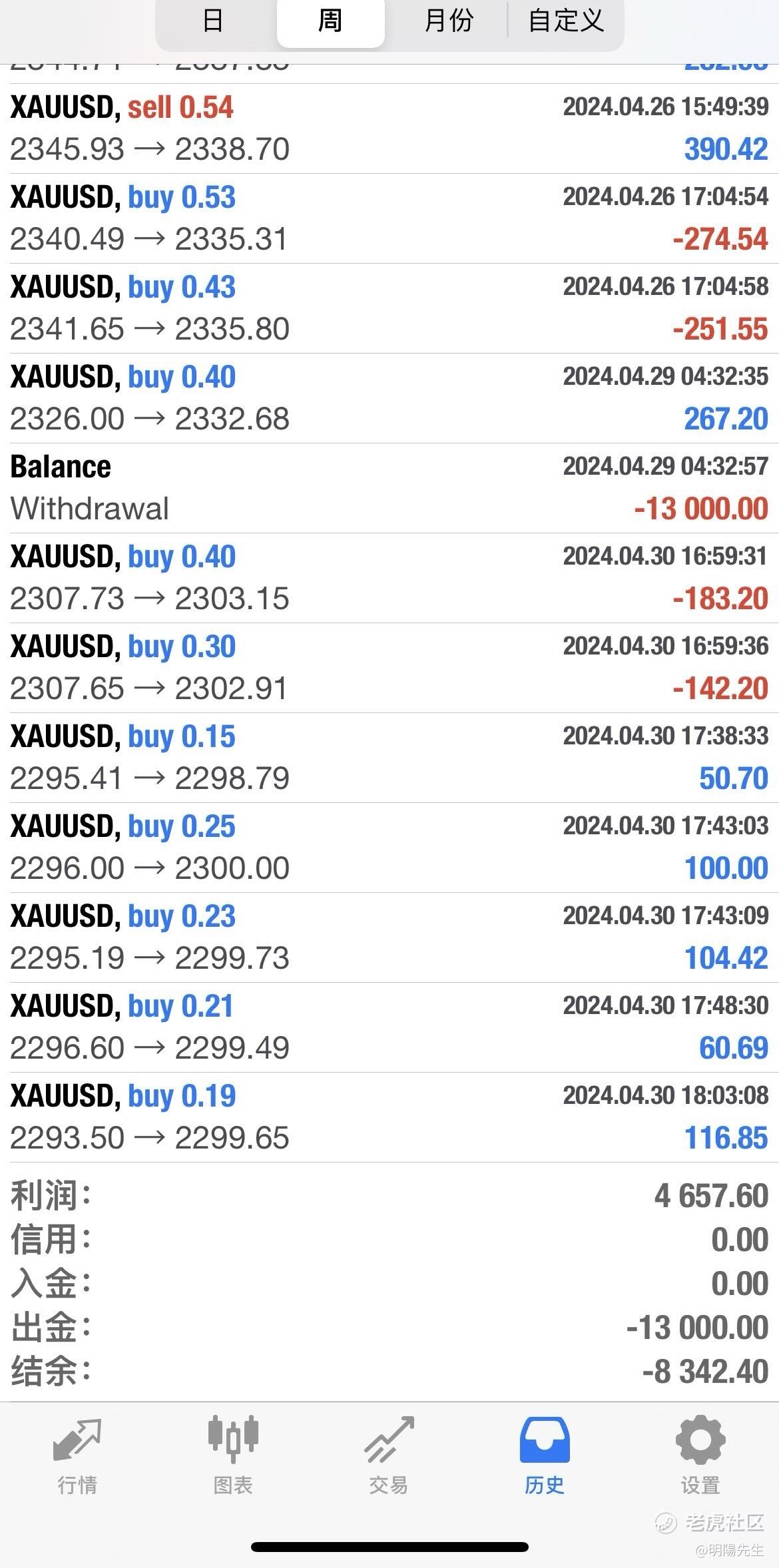Select the 周 (week) period tab
Viewport: 779px width, 1568px height.
pos(330,21)
